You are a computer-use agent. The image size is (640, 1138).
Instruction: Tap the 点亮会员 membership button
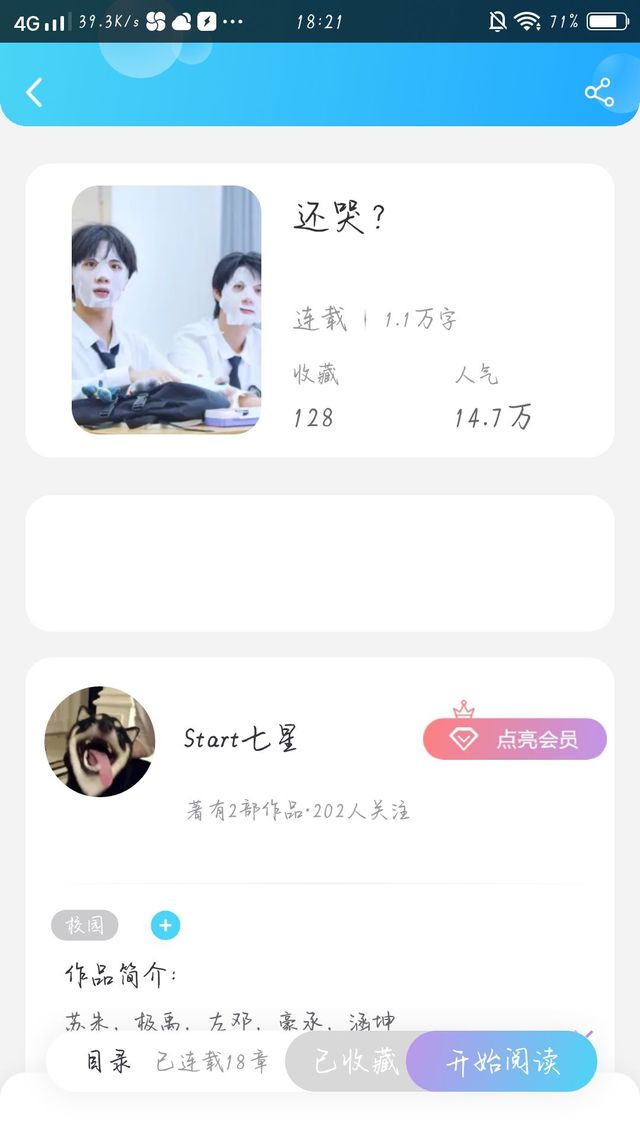tap(515, 739)
